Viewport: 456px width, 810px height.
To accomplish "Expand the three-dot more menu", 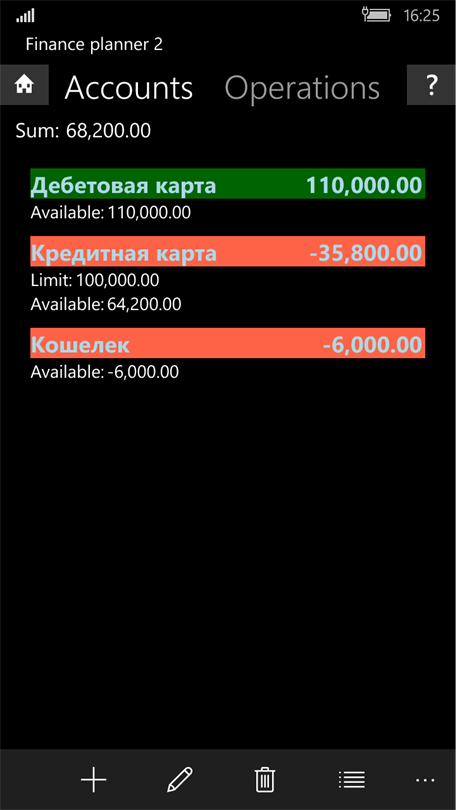I will click(425, 780).
